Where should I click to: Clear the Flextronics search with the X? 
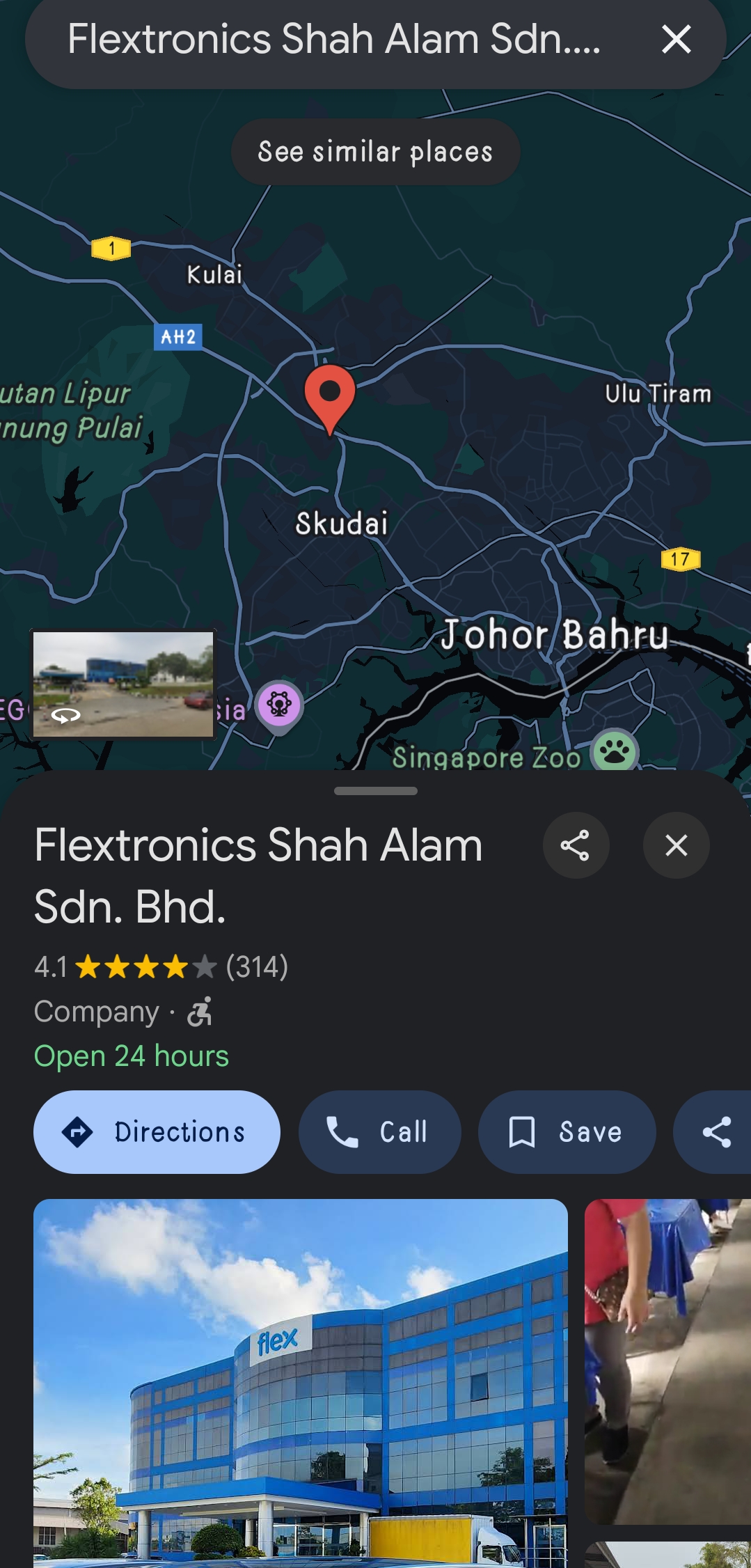click(x=676, y=39)
